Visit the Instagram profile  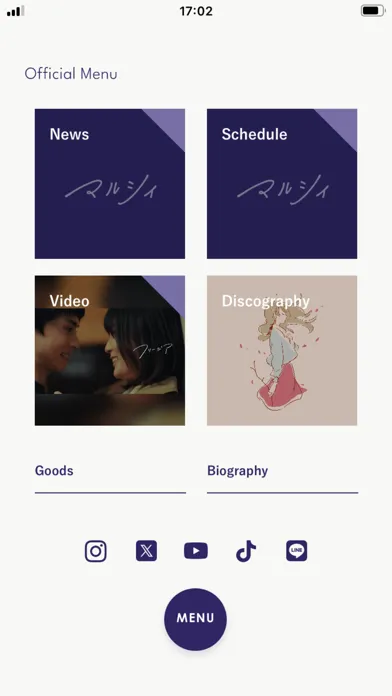95,551
